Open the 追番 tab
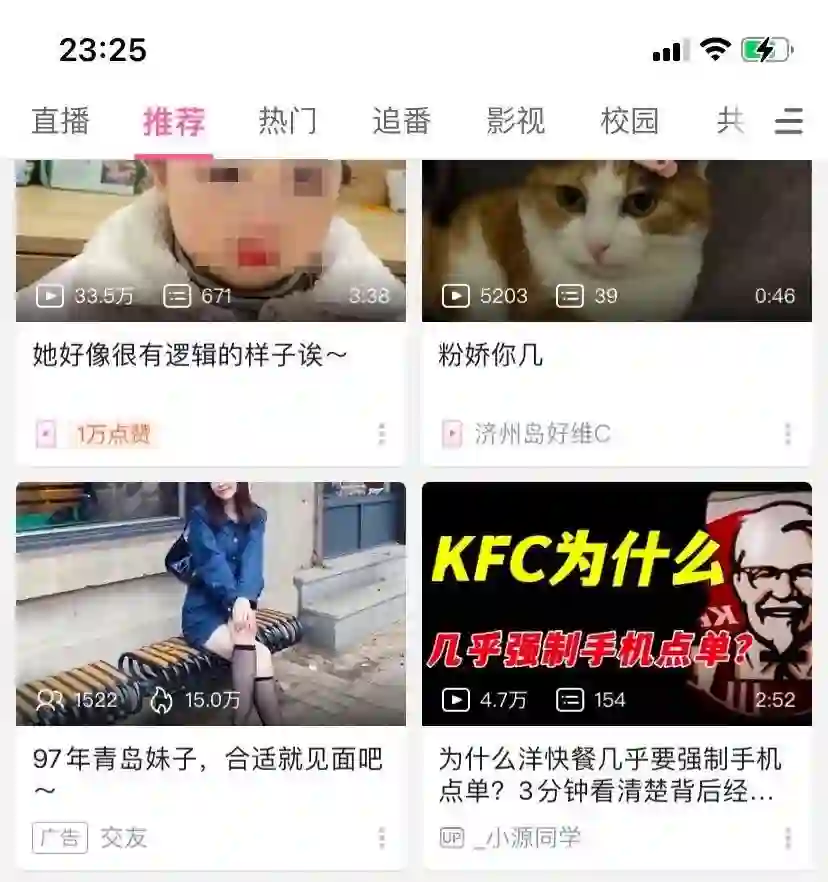The width and height of the screenshot is (828, 882). (402, 122)
